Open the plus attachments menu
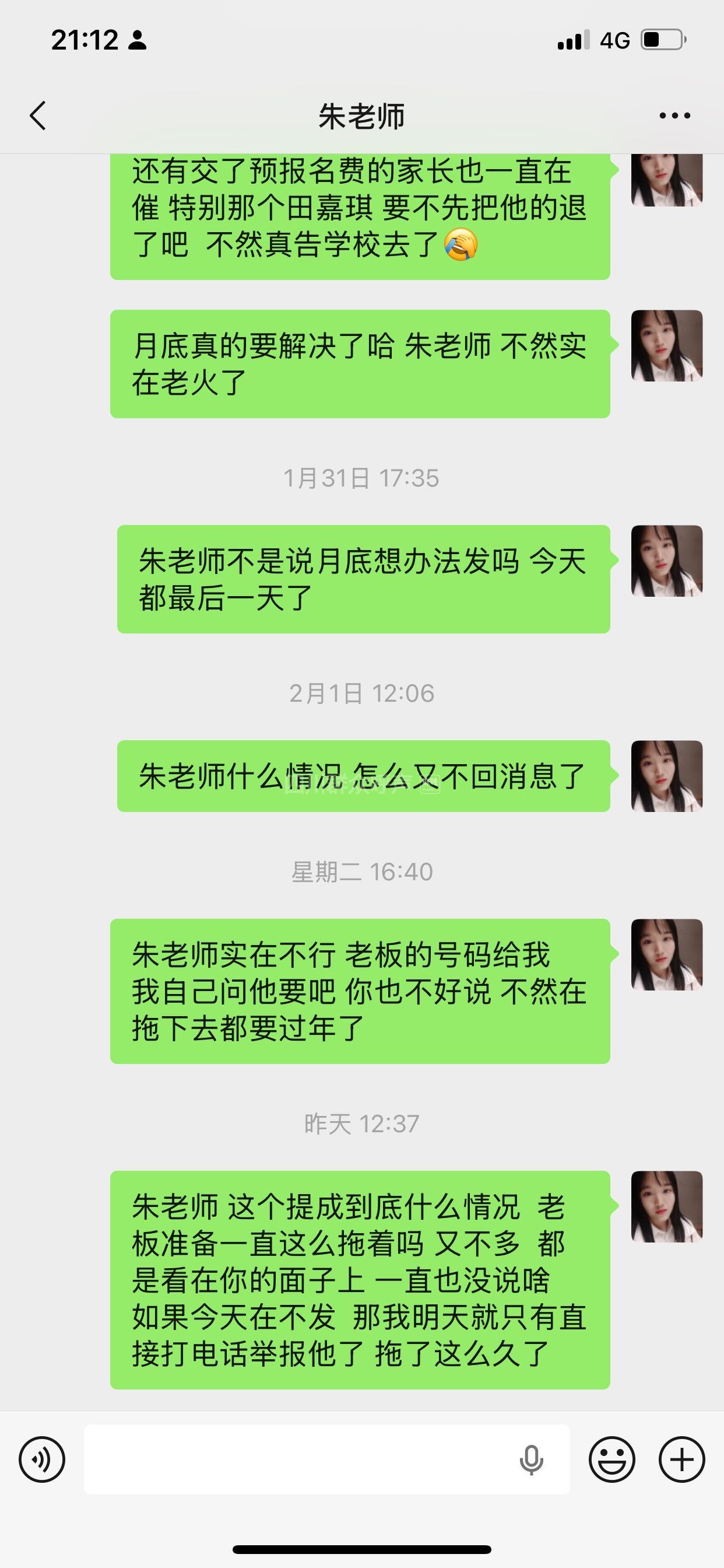The image size is (724, 1568). tap(681, 1459)
